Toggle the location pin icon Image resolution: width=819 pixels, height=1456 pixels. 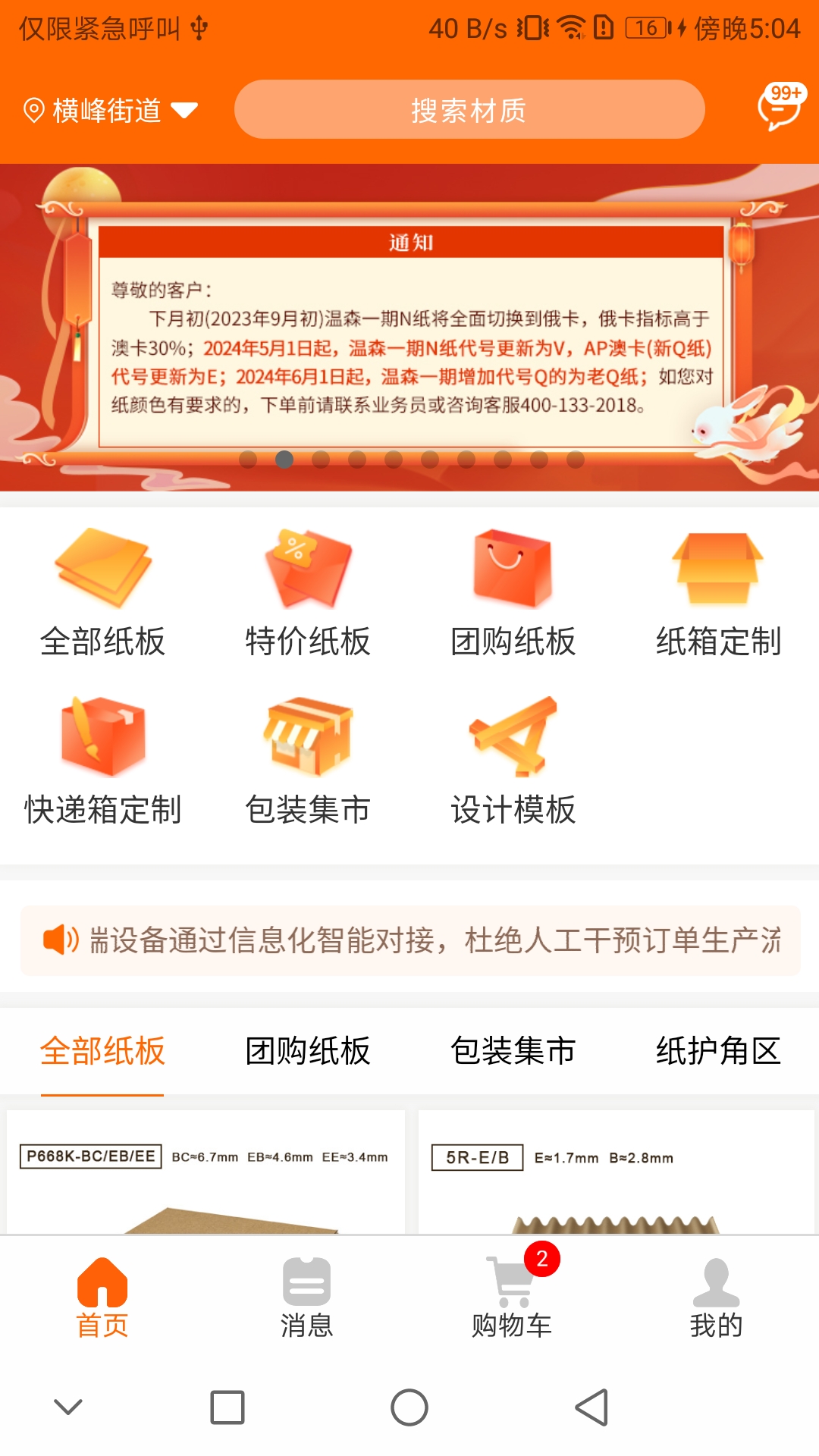tap(33, 109)
